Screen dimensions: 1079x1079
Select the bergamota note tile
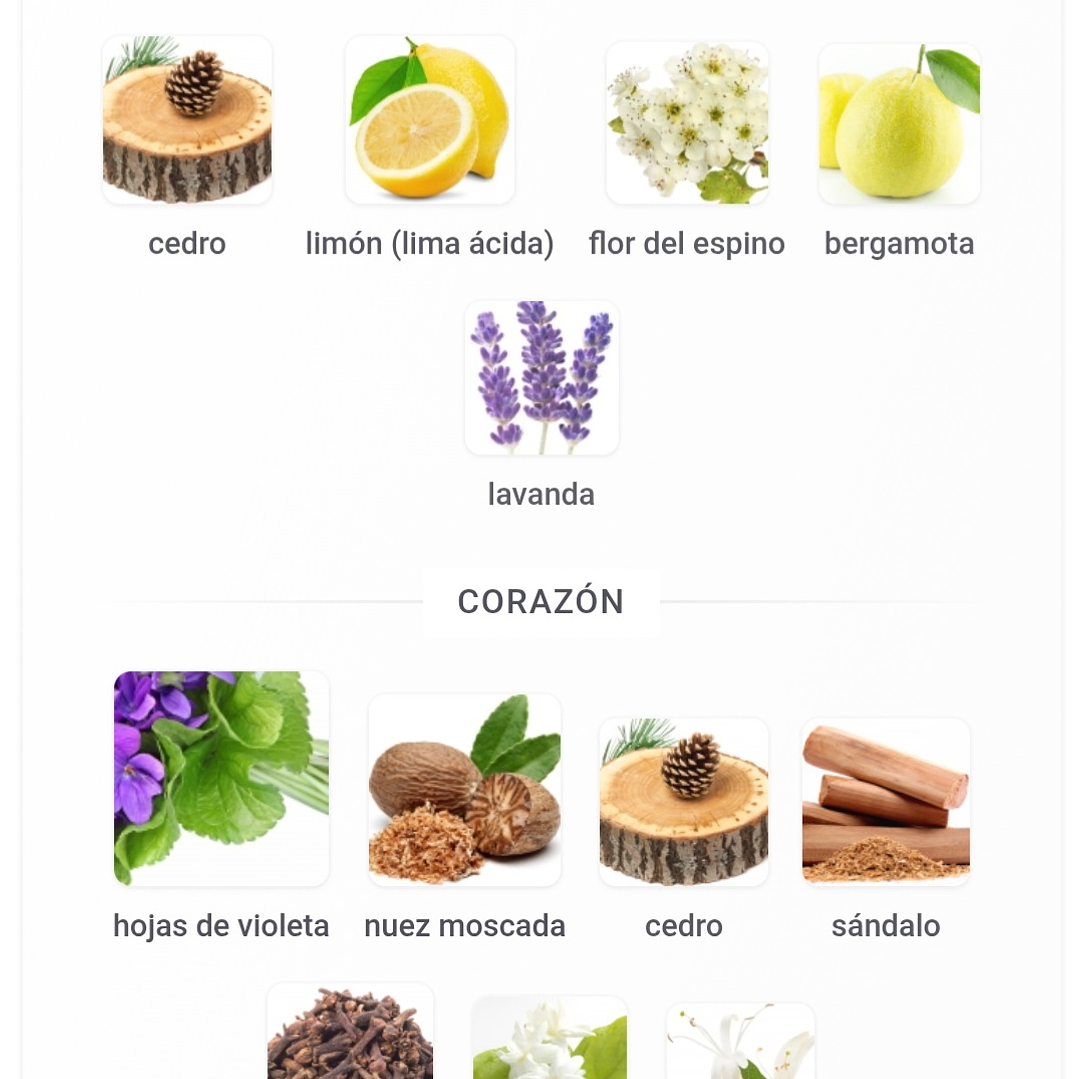[899, 123]
